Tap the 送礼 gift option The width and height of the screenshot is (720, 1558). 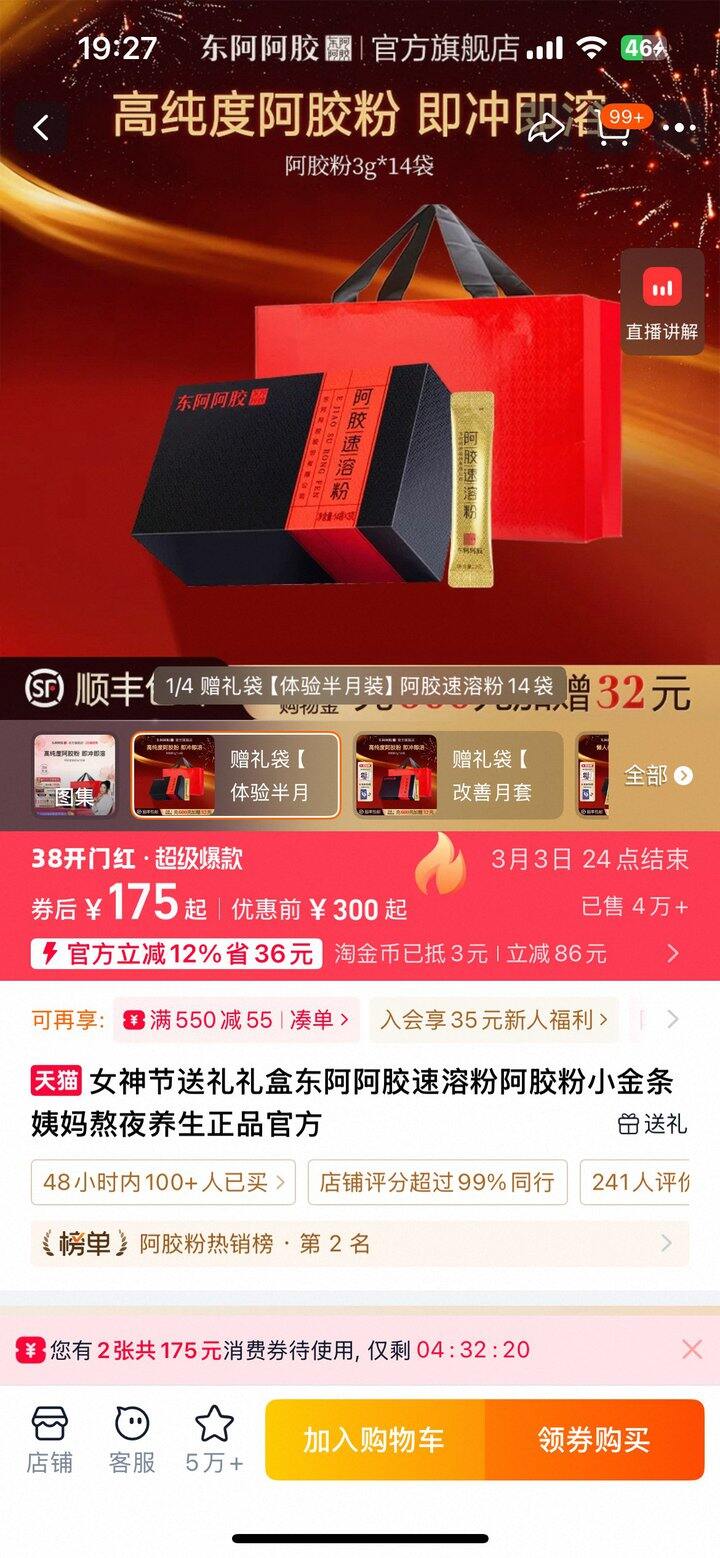(x=653, y=1124)
